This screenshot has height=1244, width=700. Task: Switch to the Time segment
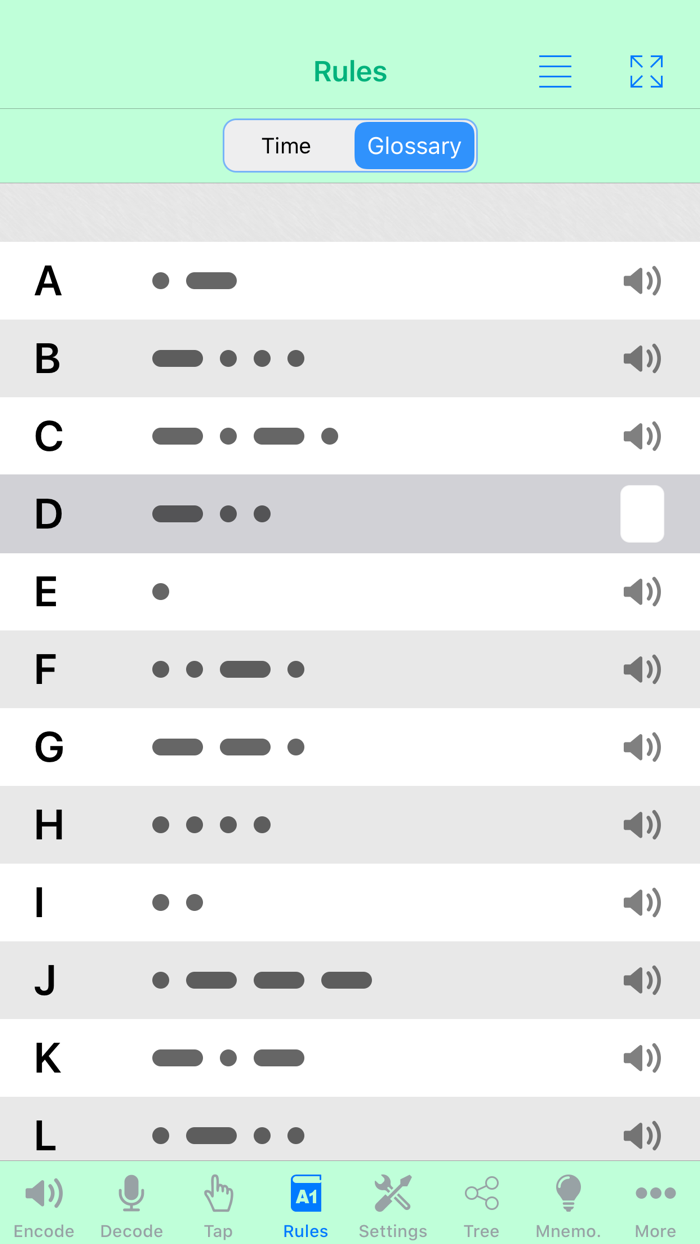(286, 146)
